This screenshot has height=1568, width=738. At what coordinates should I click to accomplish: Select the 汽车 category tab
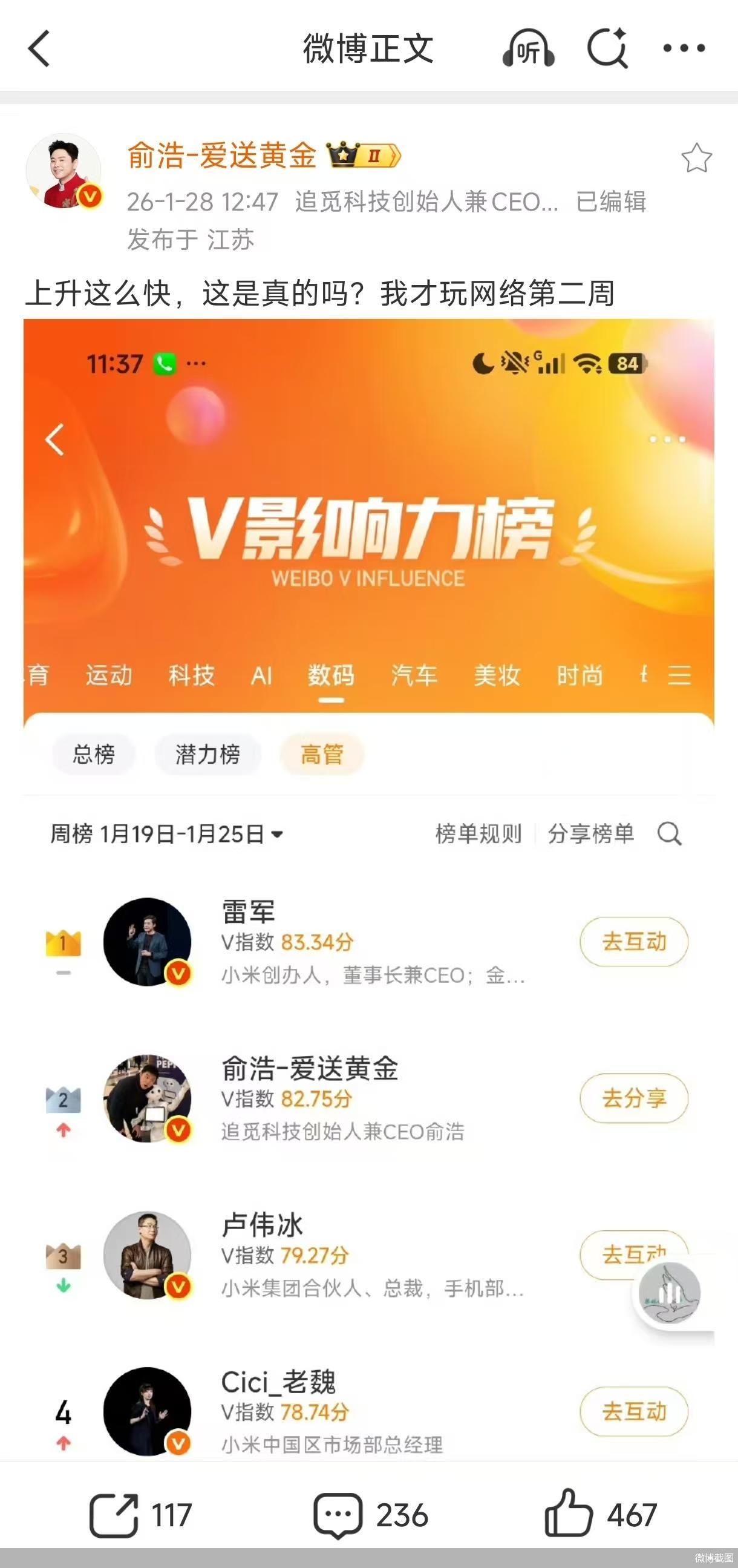(413, 675)
